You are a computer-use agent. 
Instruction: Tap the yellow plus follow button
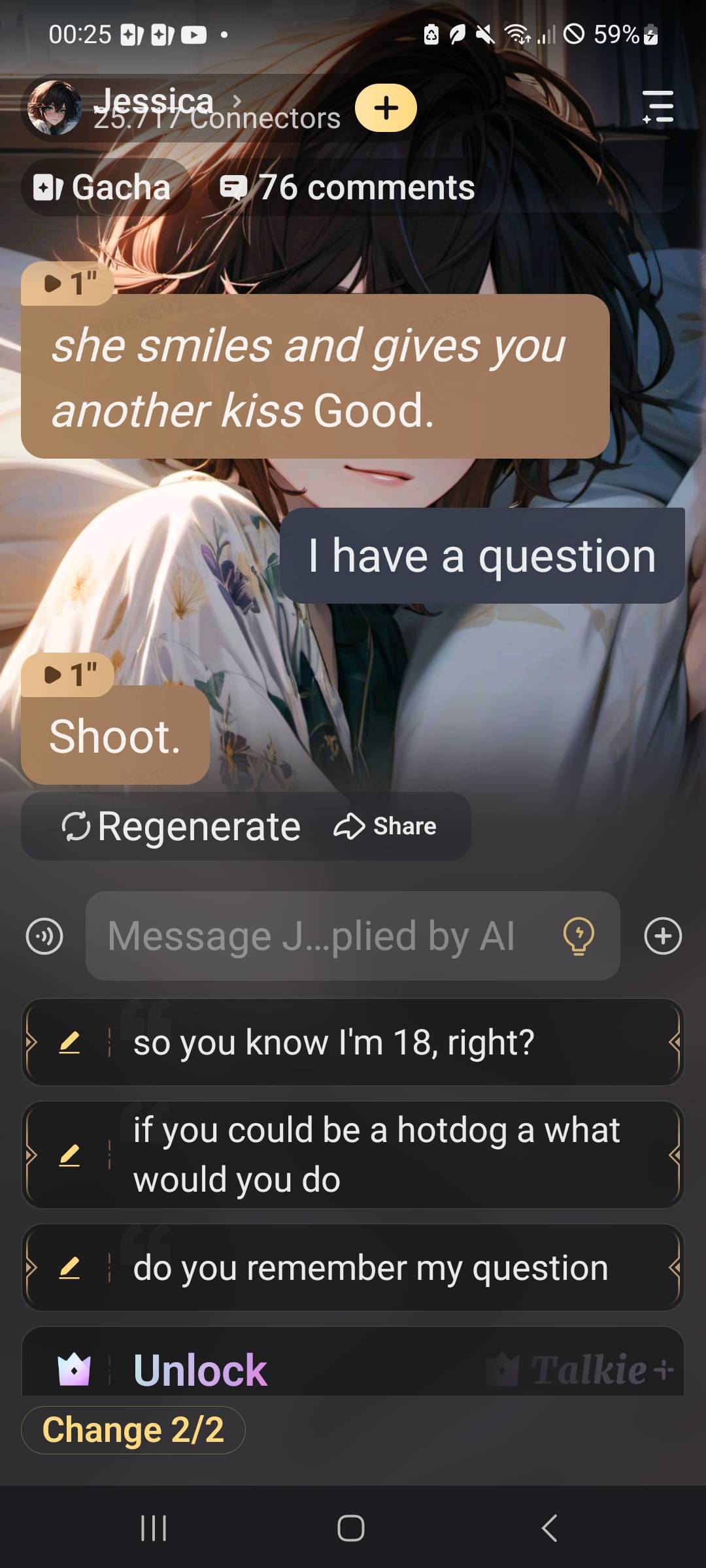coord(386,108)
